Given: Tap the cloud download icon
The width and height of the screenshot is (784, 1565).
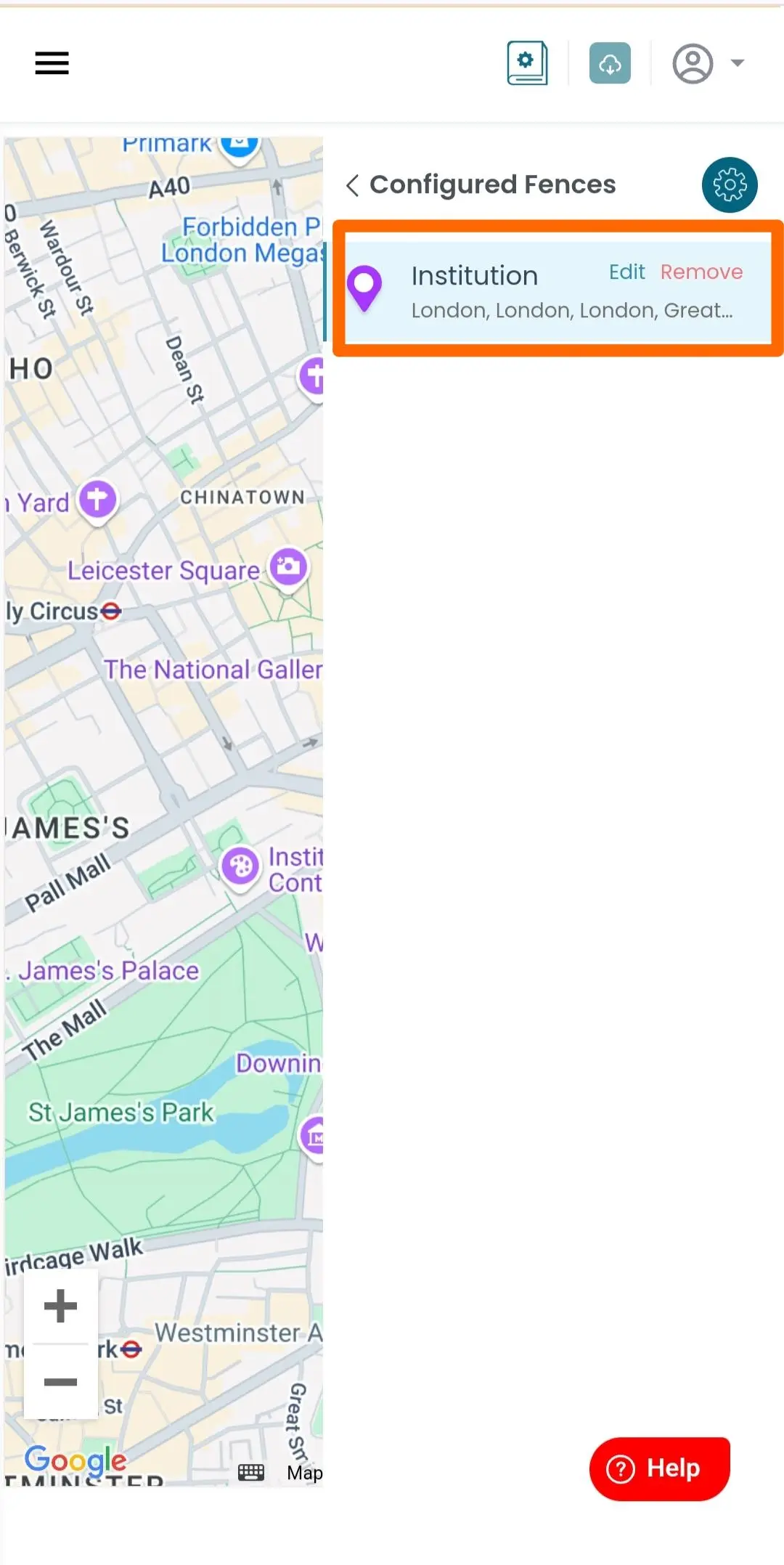Looking at the screenshot, I should 610,64.
